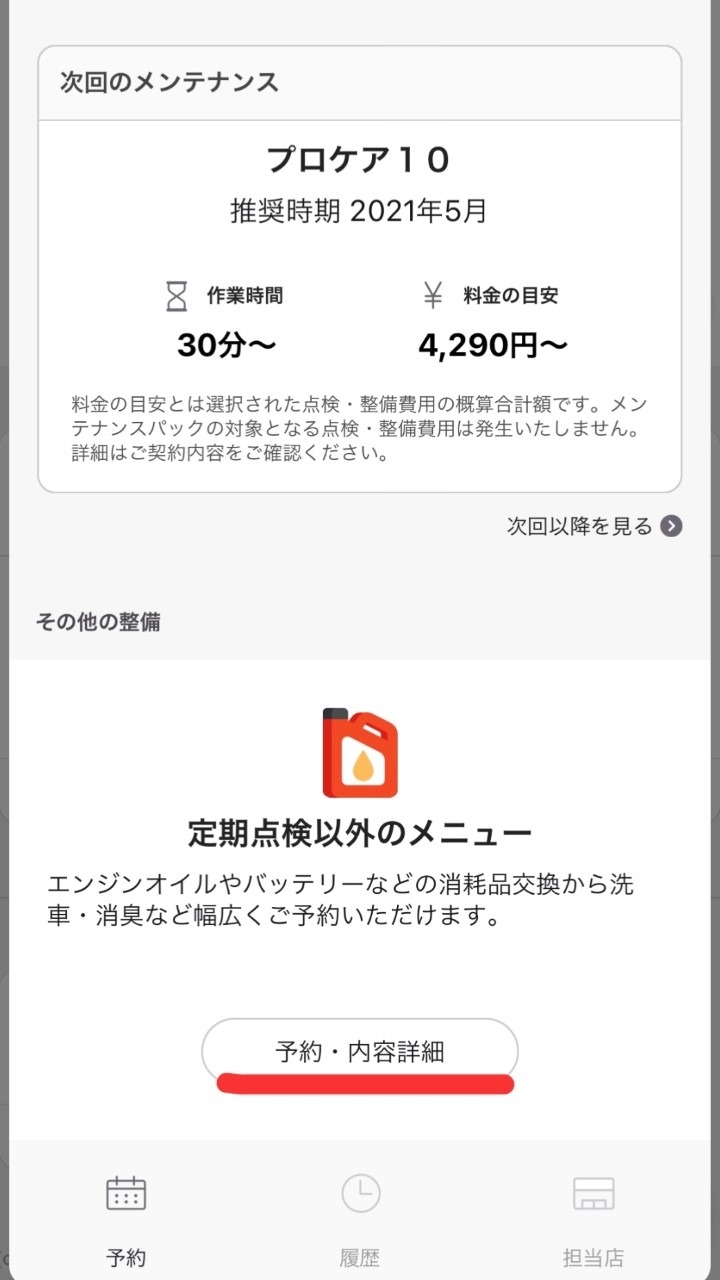Open the プロケア１０ maintenance card
The height and width of the screenshot is (1280, 720).
(360, 269)
